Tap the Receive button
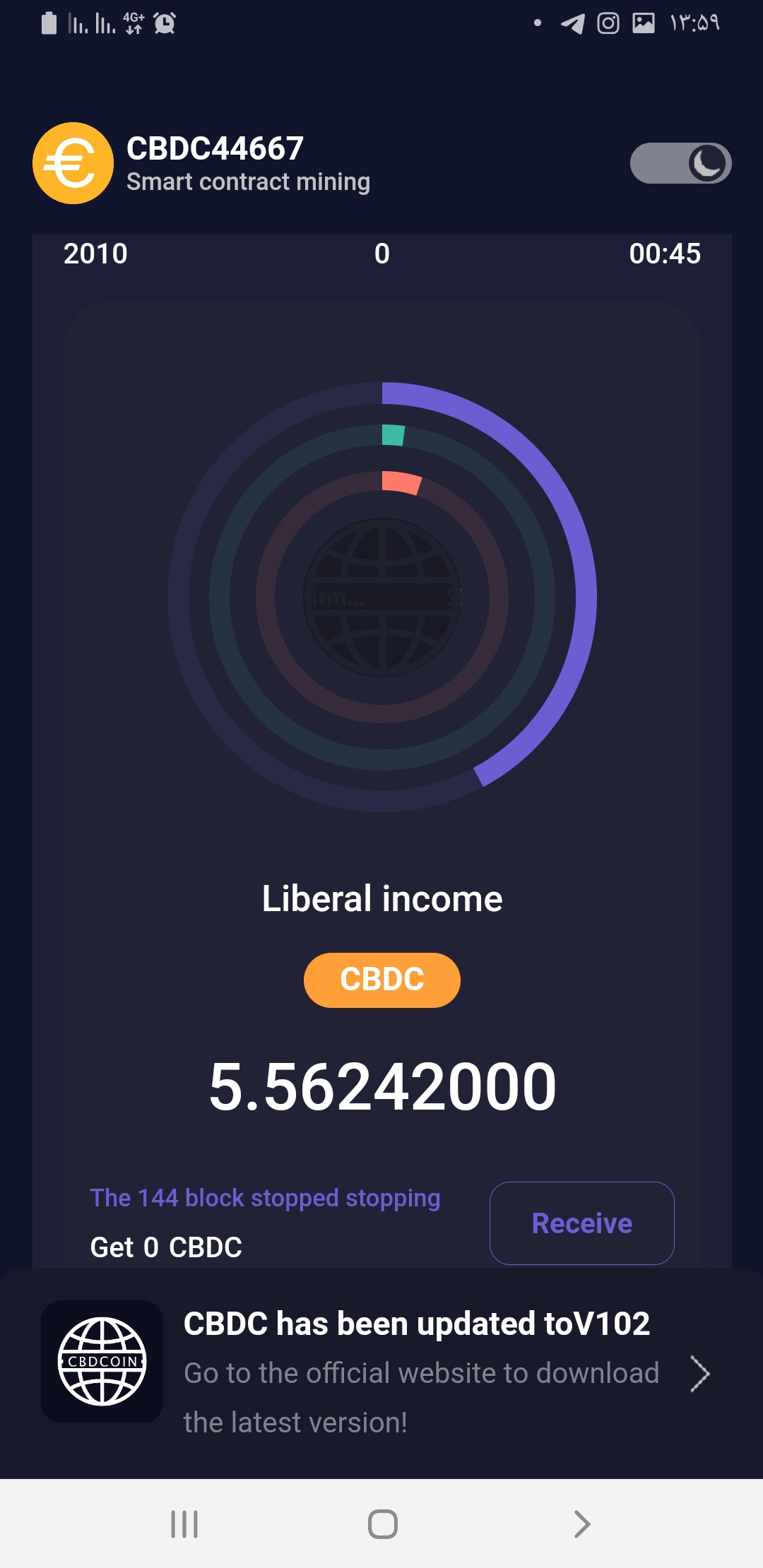The image size is (763, 1568). (582, 1223)
